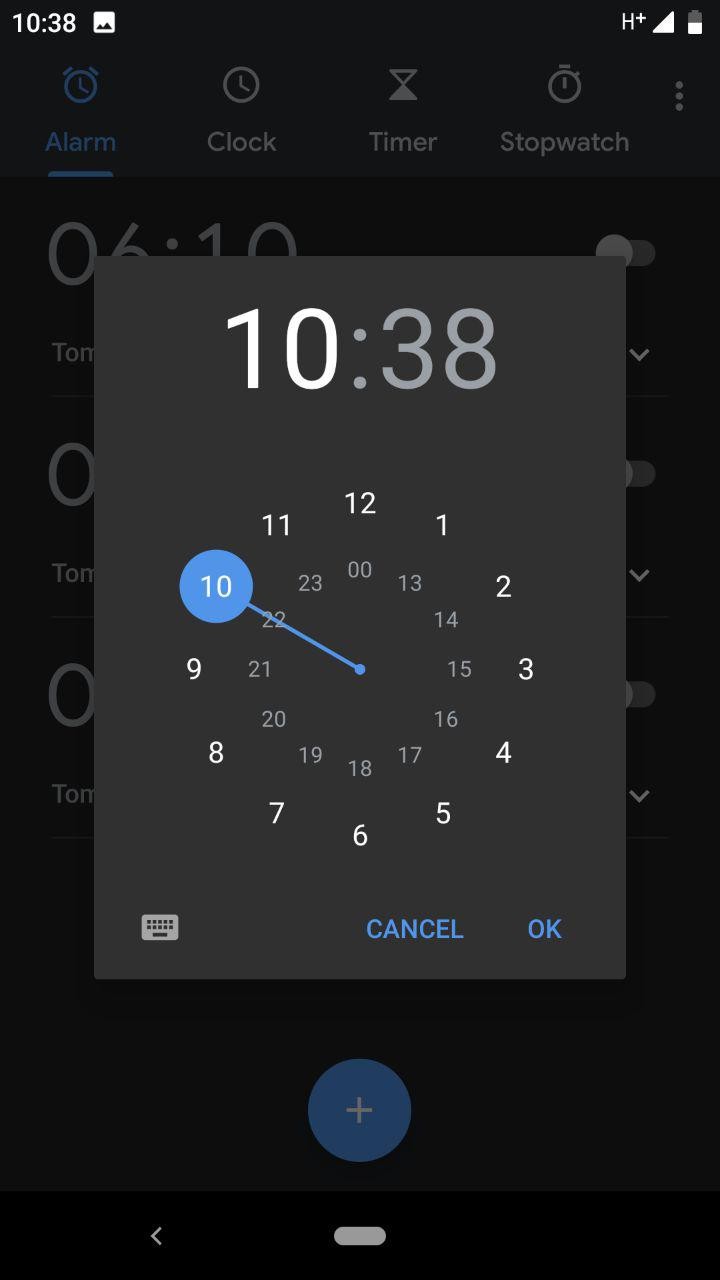The width and height of the screenshot is (720, 1280).
Task: Choose hour 15 on the inner ring
Action: pyautogui.click(x=459, y=669)
